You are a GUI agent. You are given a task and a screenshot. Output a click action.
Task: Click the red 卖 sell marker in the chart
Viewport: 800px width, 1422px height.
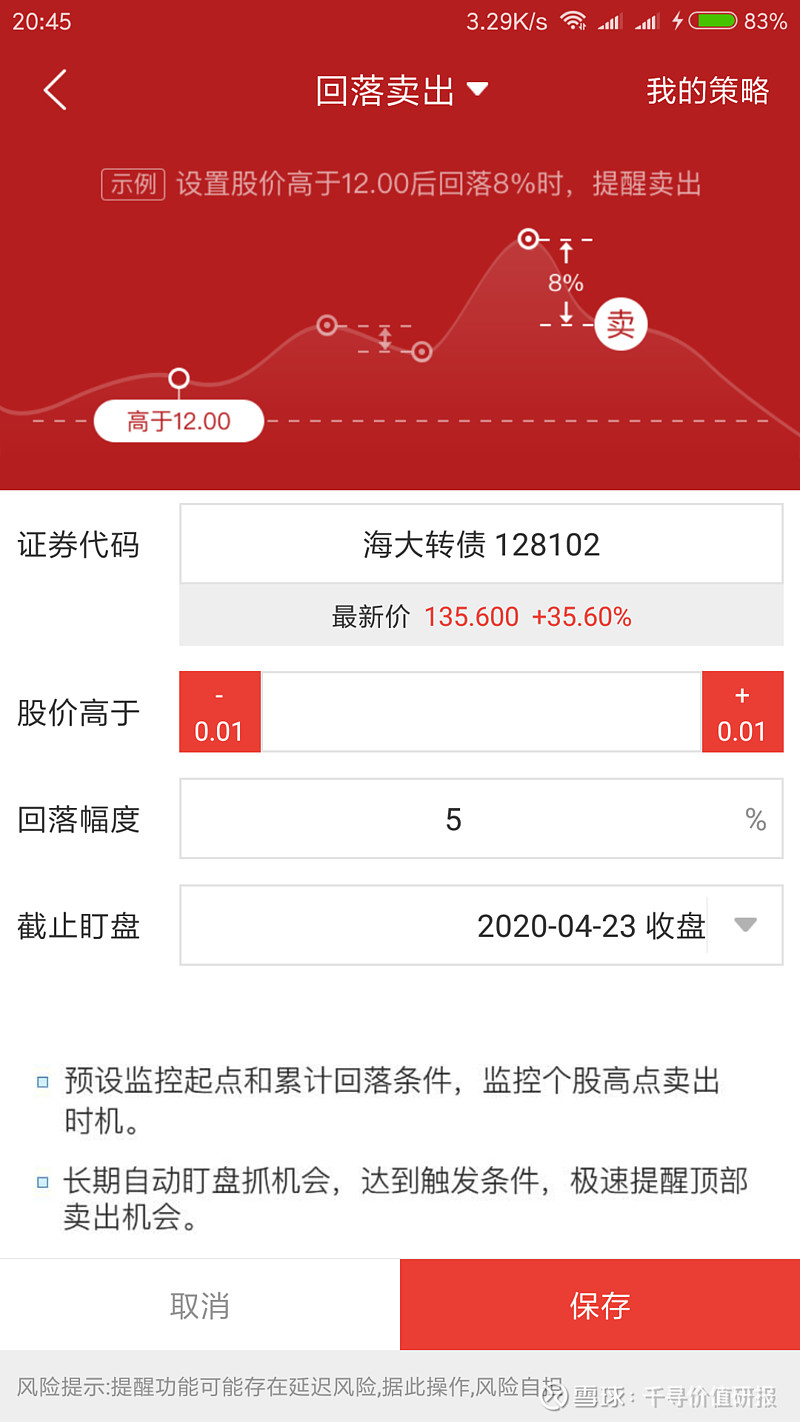point(621,323)
